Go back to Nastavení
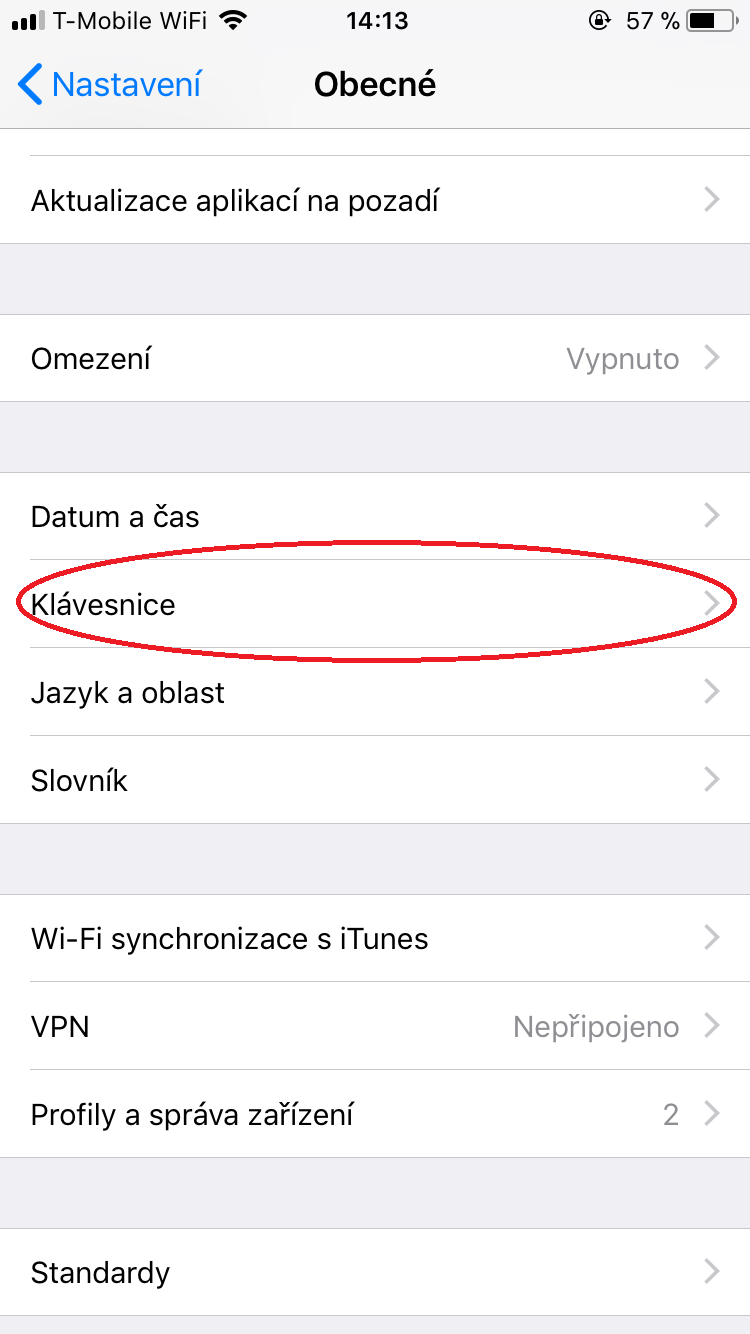Viewport: 750px width, 1334px height. [x=110, y=85]
